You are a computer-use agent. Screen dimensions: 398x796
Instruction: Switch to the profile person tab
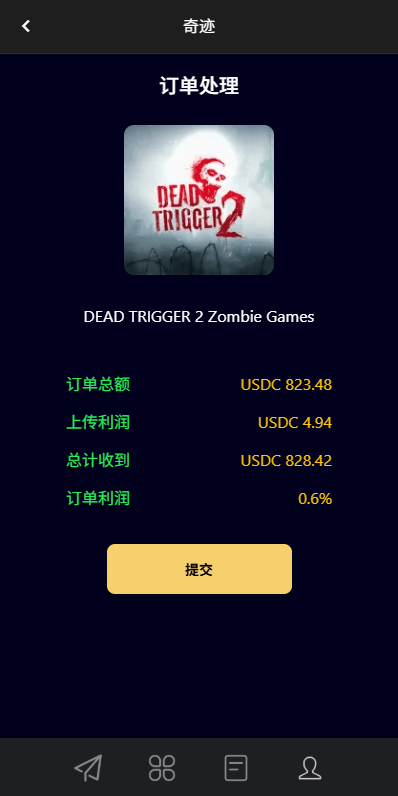pyautogui.click(x=310, y=768)
